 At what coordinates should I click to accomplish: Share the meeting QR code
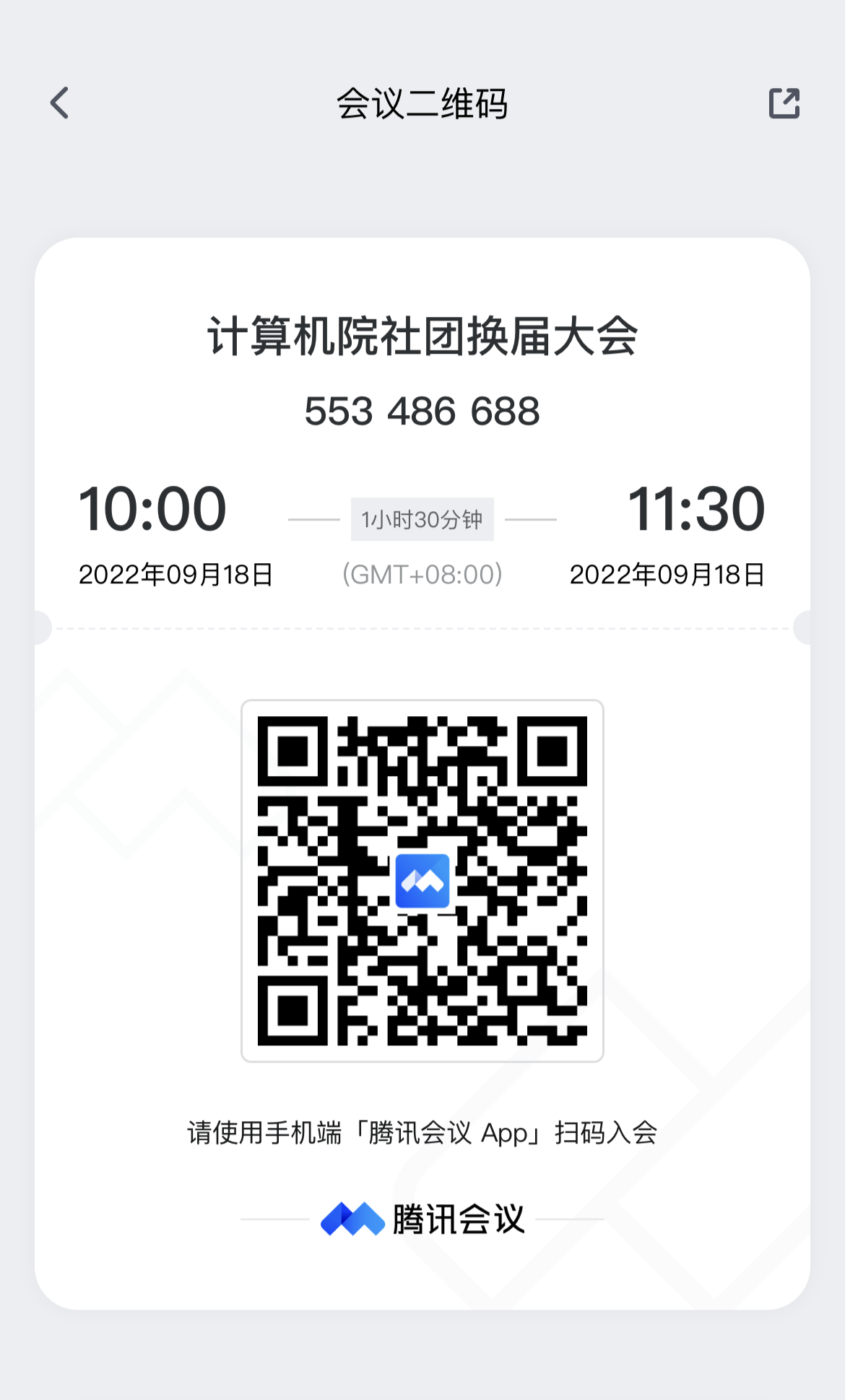point(784,103)
